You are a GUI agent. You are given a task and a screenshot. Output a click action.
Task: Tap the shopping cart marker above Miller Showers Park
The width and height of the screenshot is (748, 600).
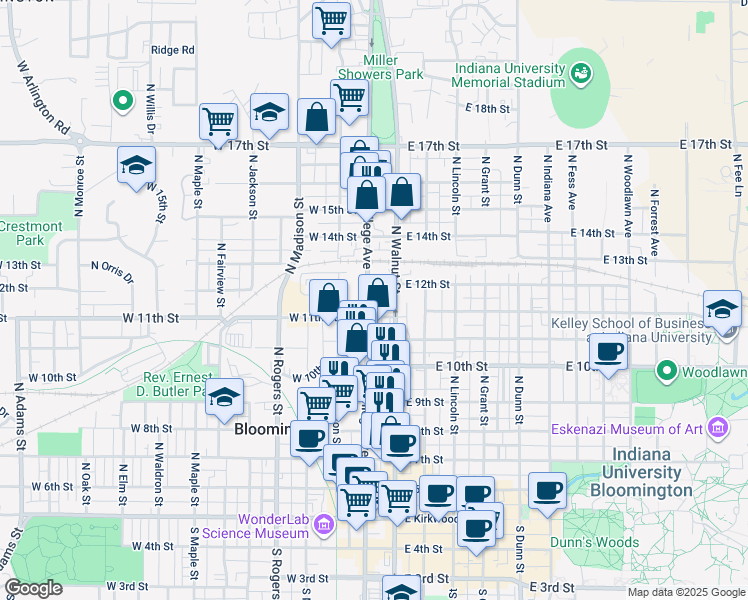331,21
